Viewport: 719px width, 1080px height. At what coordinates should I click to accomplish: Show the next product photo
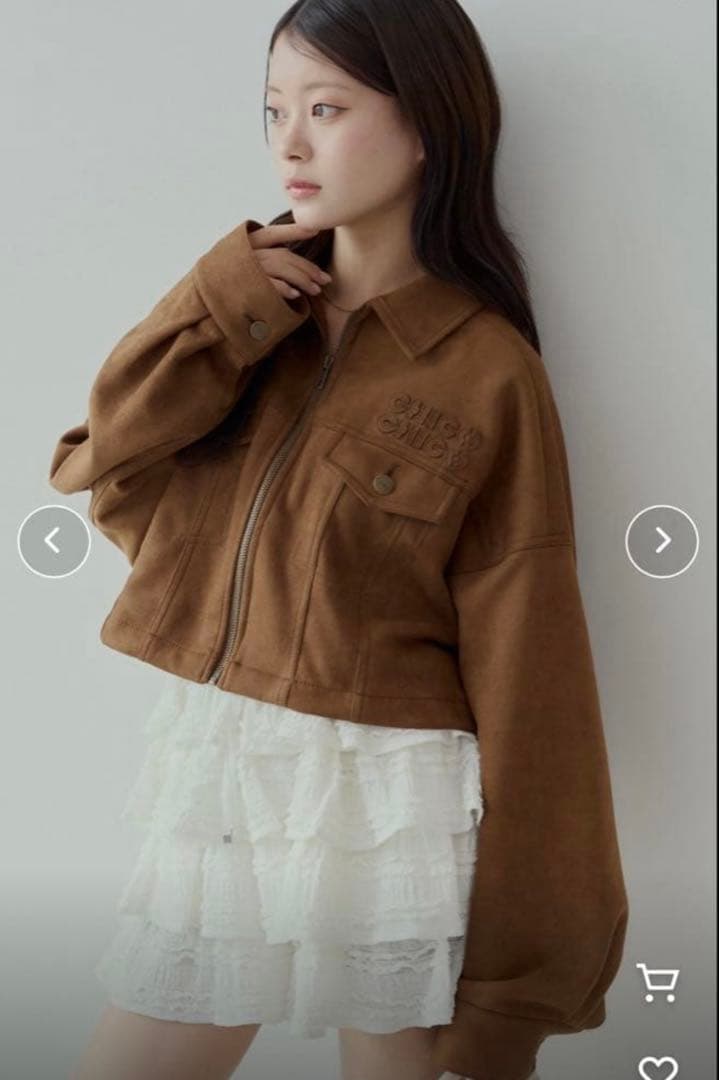[x=662, y=541]
